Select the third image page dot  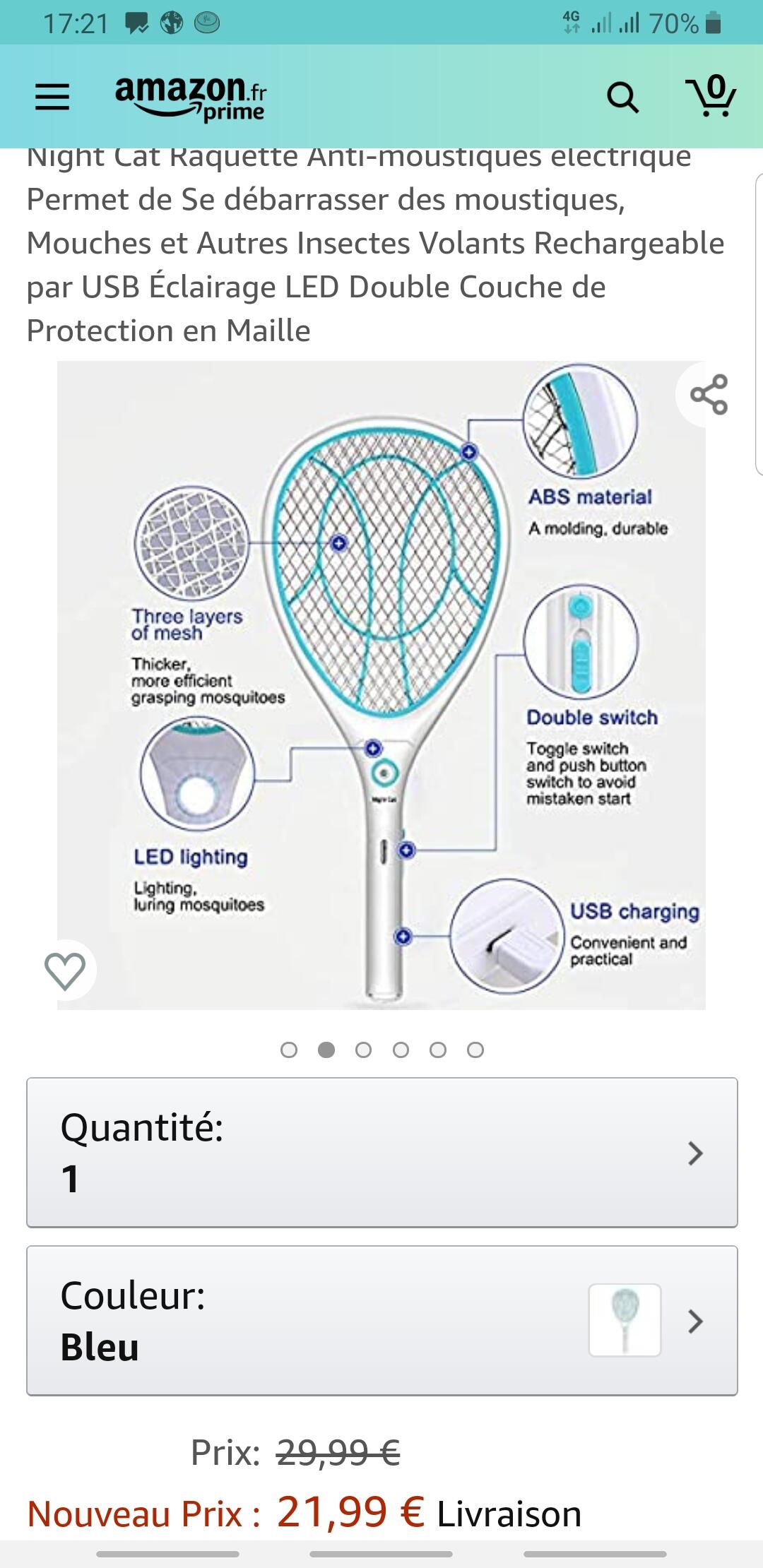pyautogui.click(x=364, y=1050)
